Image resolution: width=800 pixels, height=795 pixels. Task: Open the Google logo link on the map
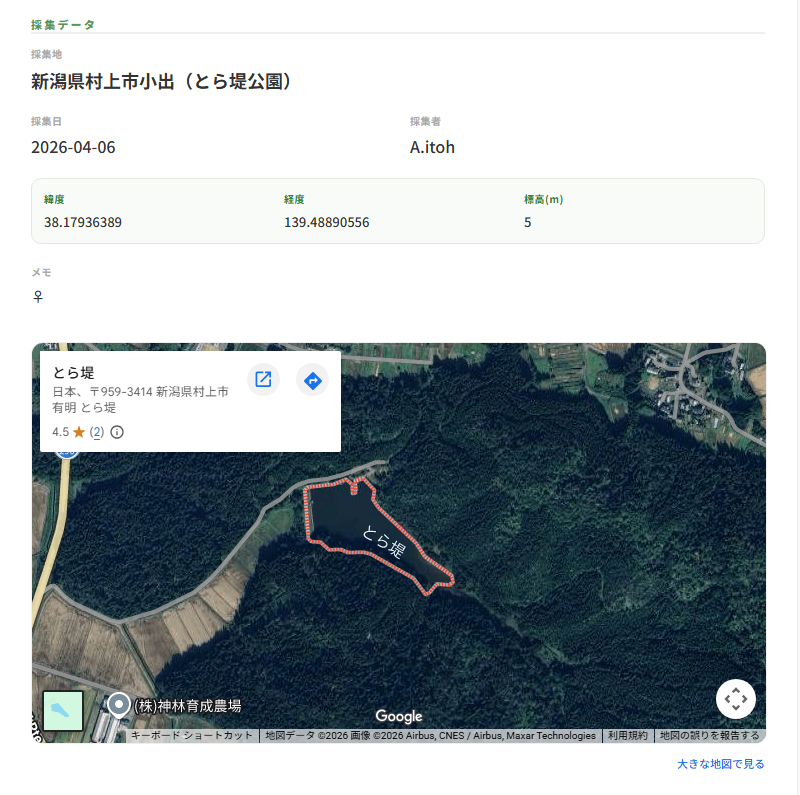coord(399,716)
